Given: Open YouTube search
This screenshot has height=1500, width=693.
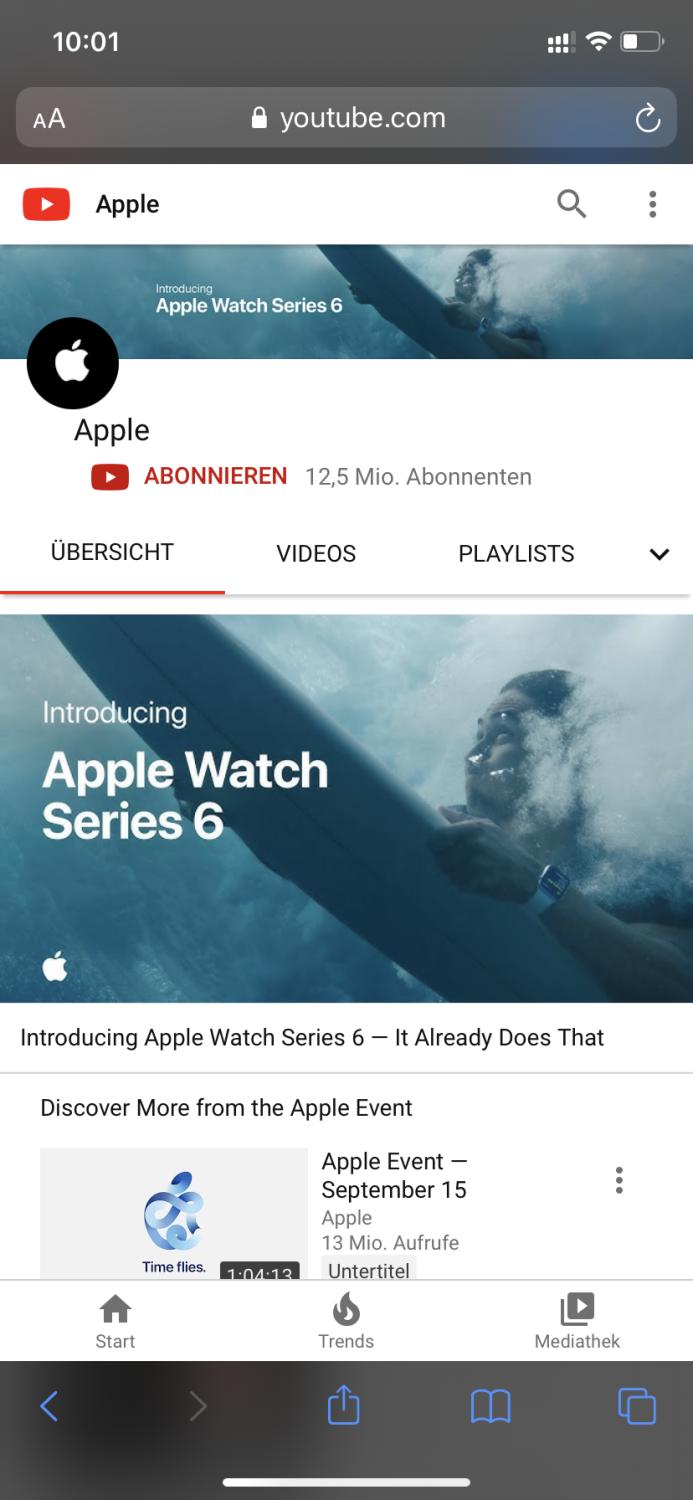Looking at the screenshot, I should (571, 204).
